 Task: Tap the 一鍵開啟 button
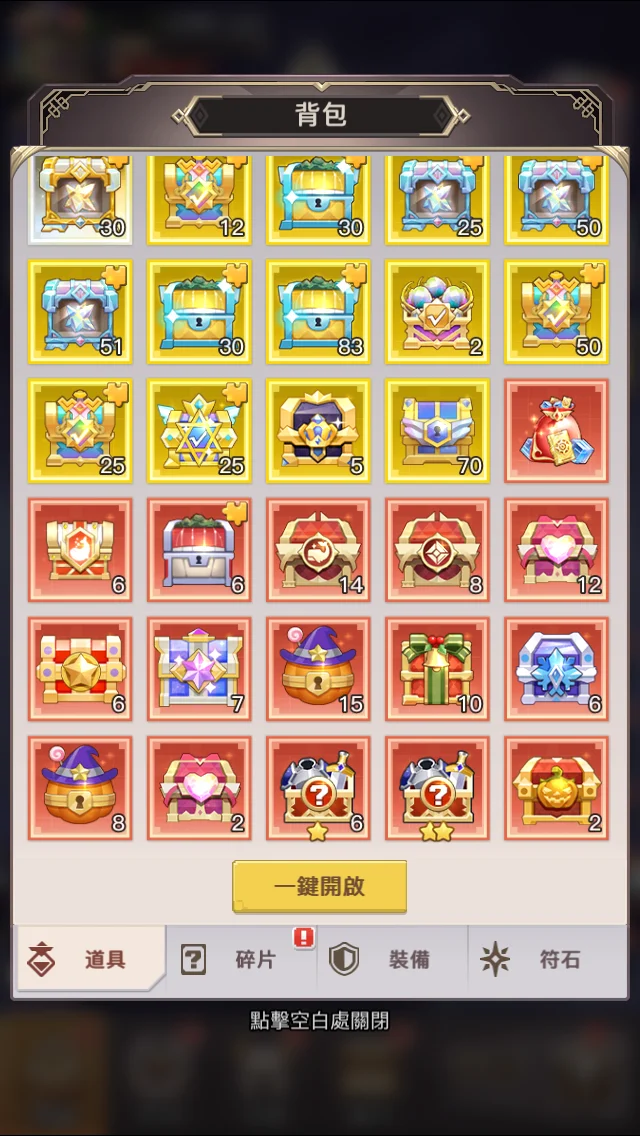click(320, 886)
